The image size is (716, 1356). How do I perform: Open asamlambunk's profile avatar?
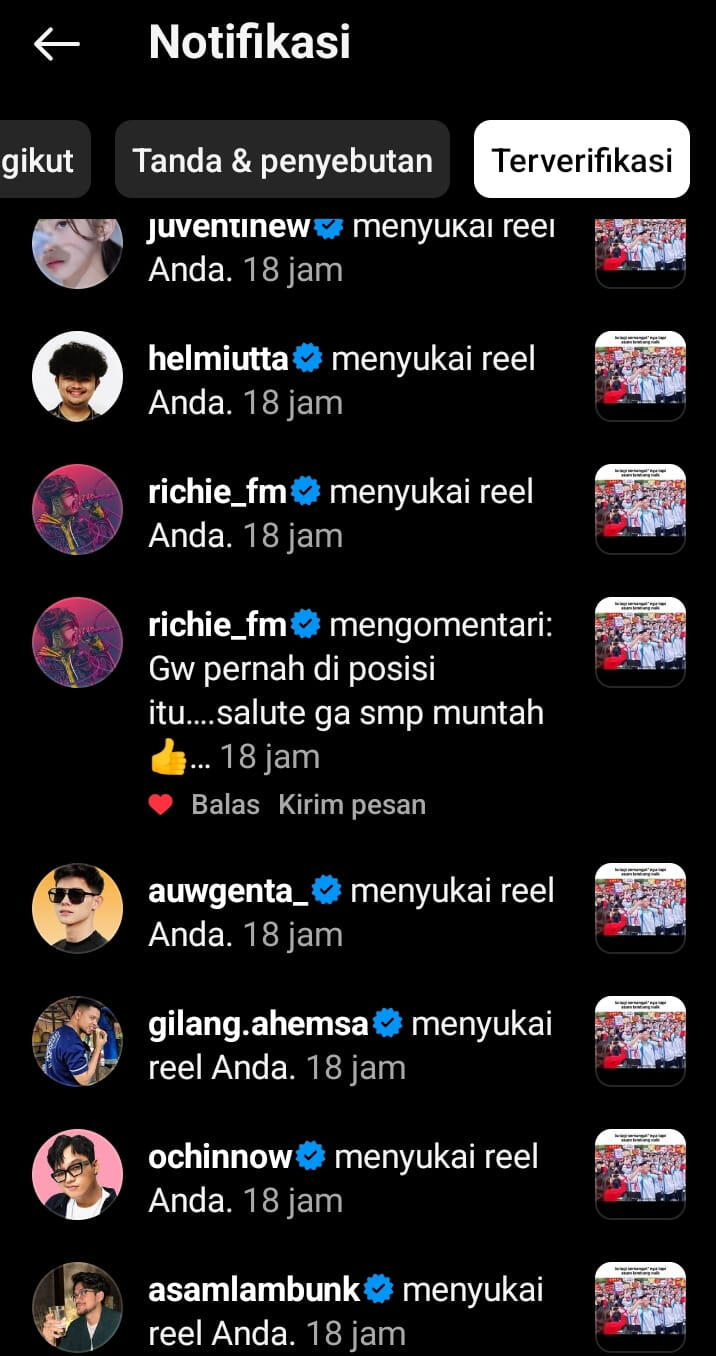(x=77, y=1307)
